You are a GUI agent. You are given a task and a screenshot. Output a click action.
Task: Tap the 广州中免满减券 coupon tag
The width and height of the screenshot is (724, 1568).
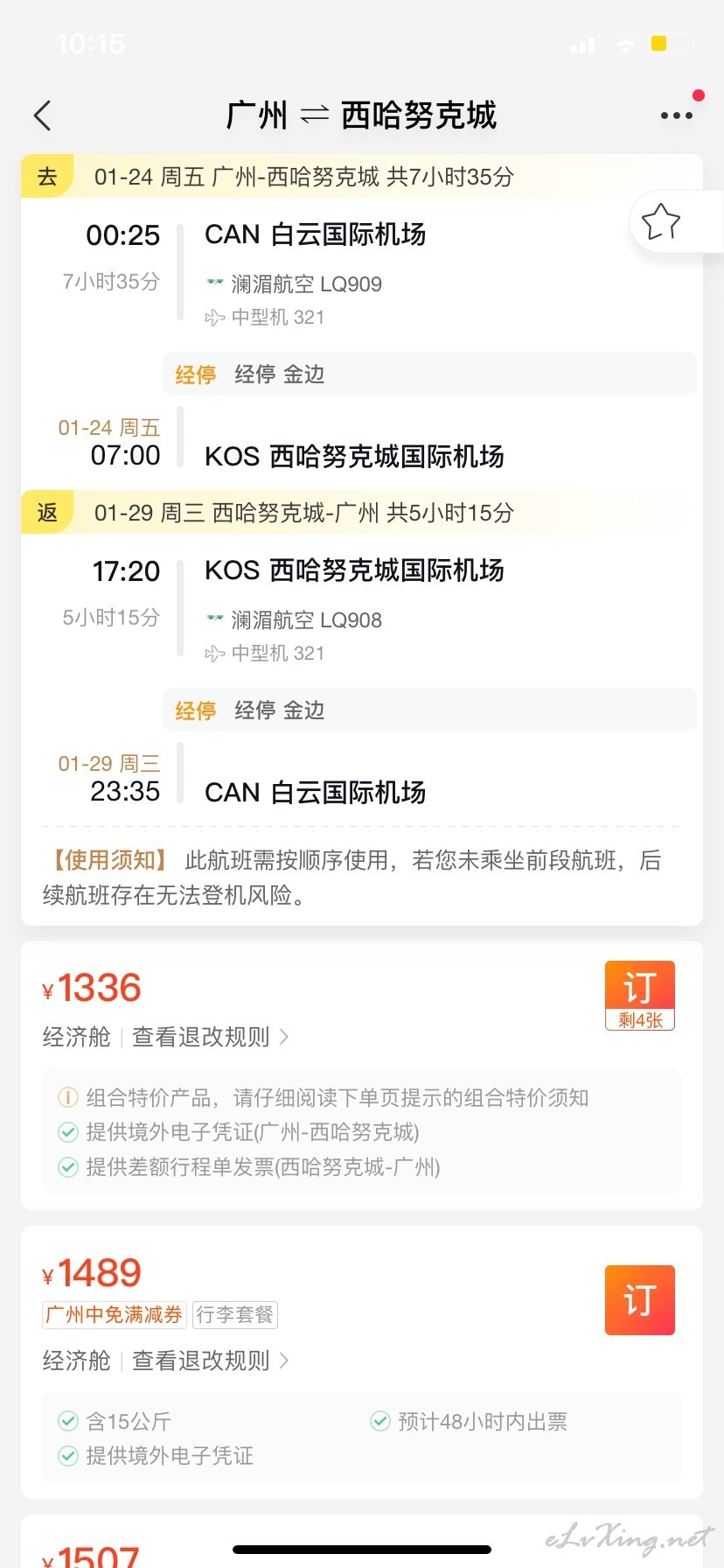(114, 1314)
